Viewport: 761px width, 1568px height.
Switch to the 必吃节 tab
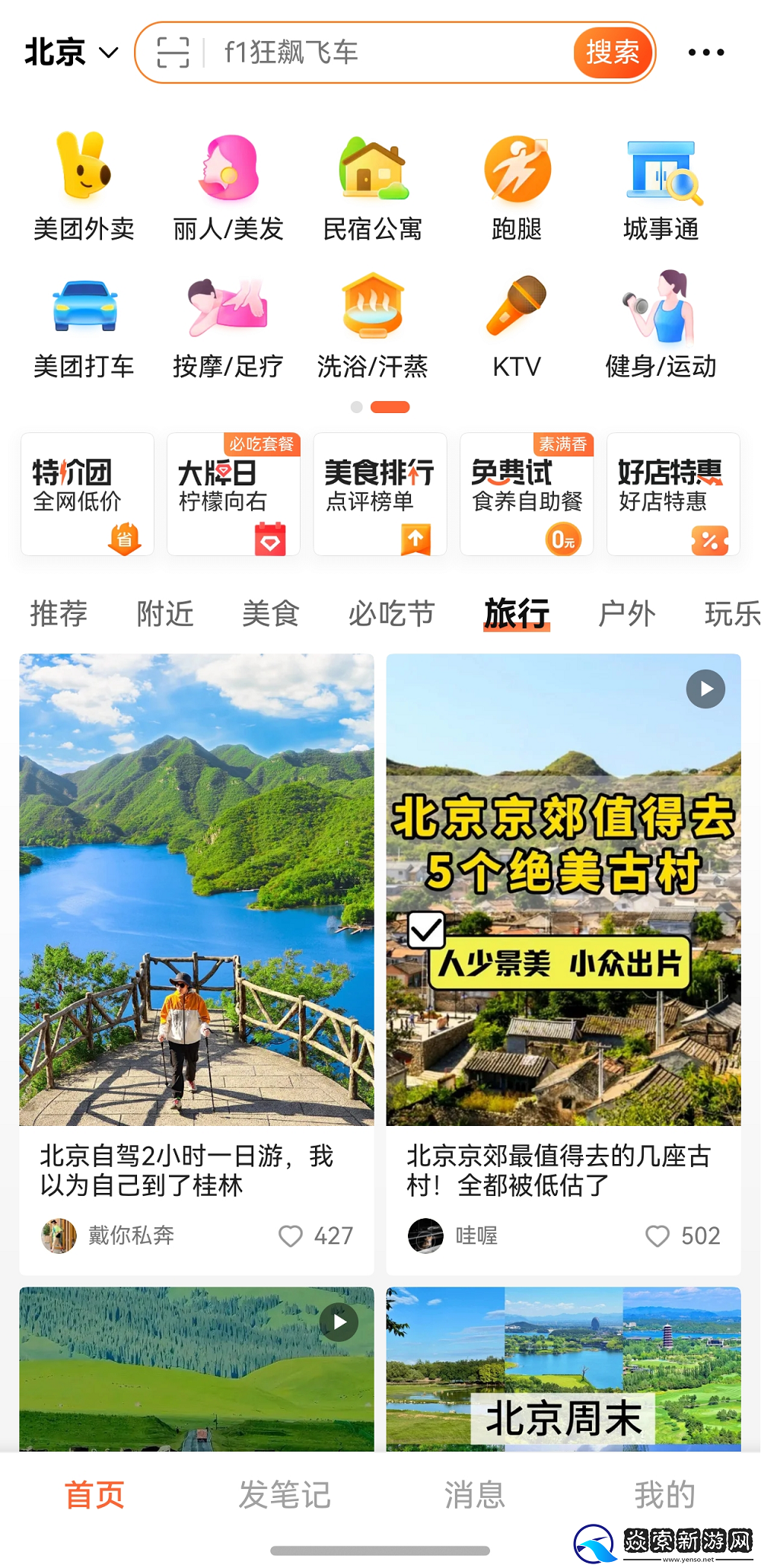(391, 612)
